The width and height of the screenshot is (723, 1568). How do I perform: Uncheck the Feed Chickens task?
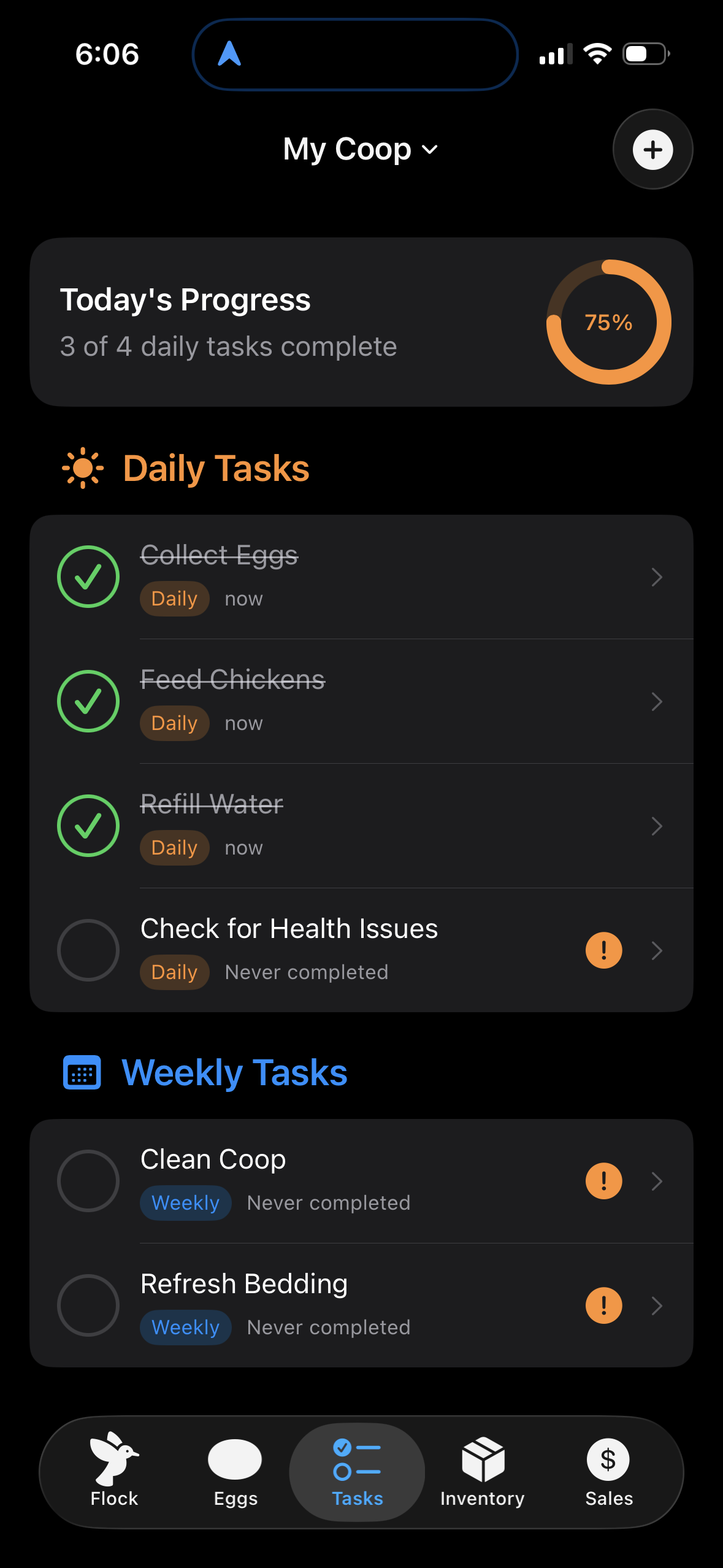(x=88, y=701)
